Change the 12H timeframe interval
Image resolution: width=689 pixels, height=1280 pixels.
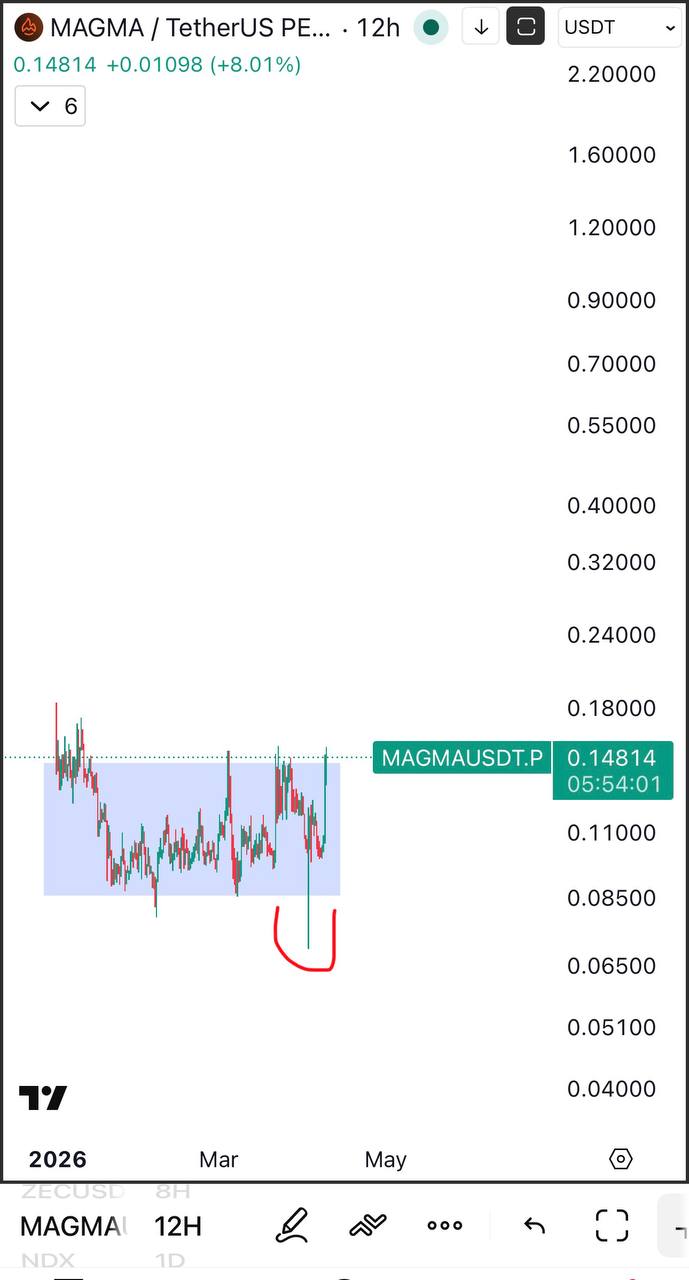pos(178,1225)
